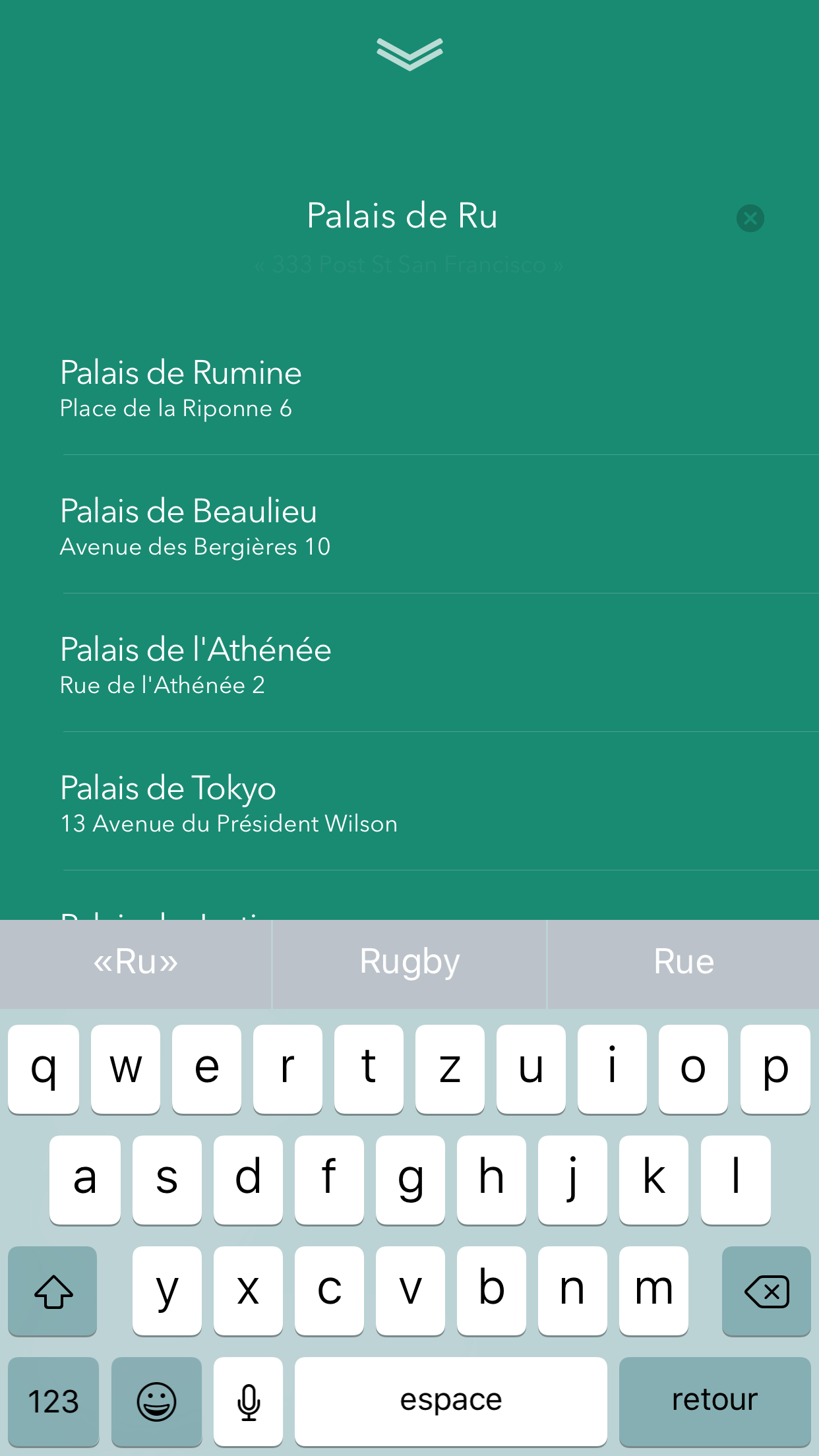Select Palais de Rumine result
Screen dimensions: 819x1456
tap(409, 386)
